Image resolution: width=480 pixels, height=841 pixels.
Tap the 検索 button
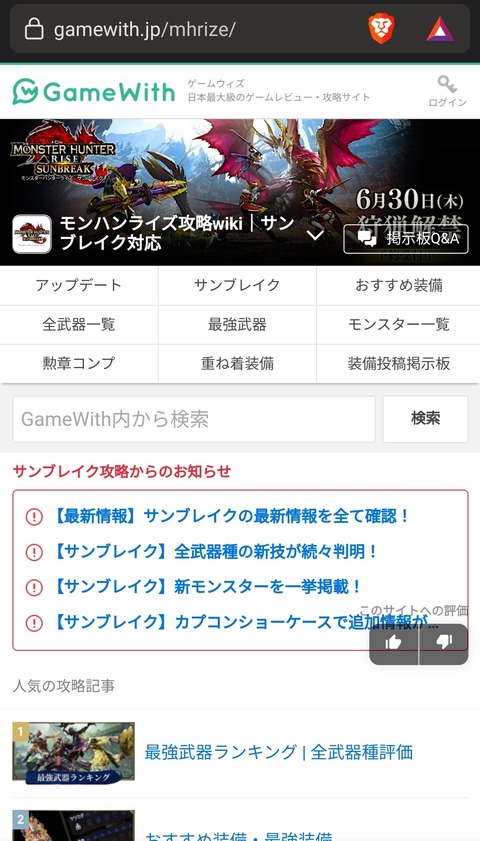[x=425, y=419]
